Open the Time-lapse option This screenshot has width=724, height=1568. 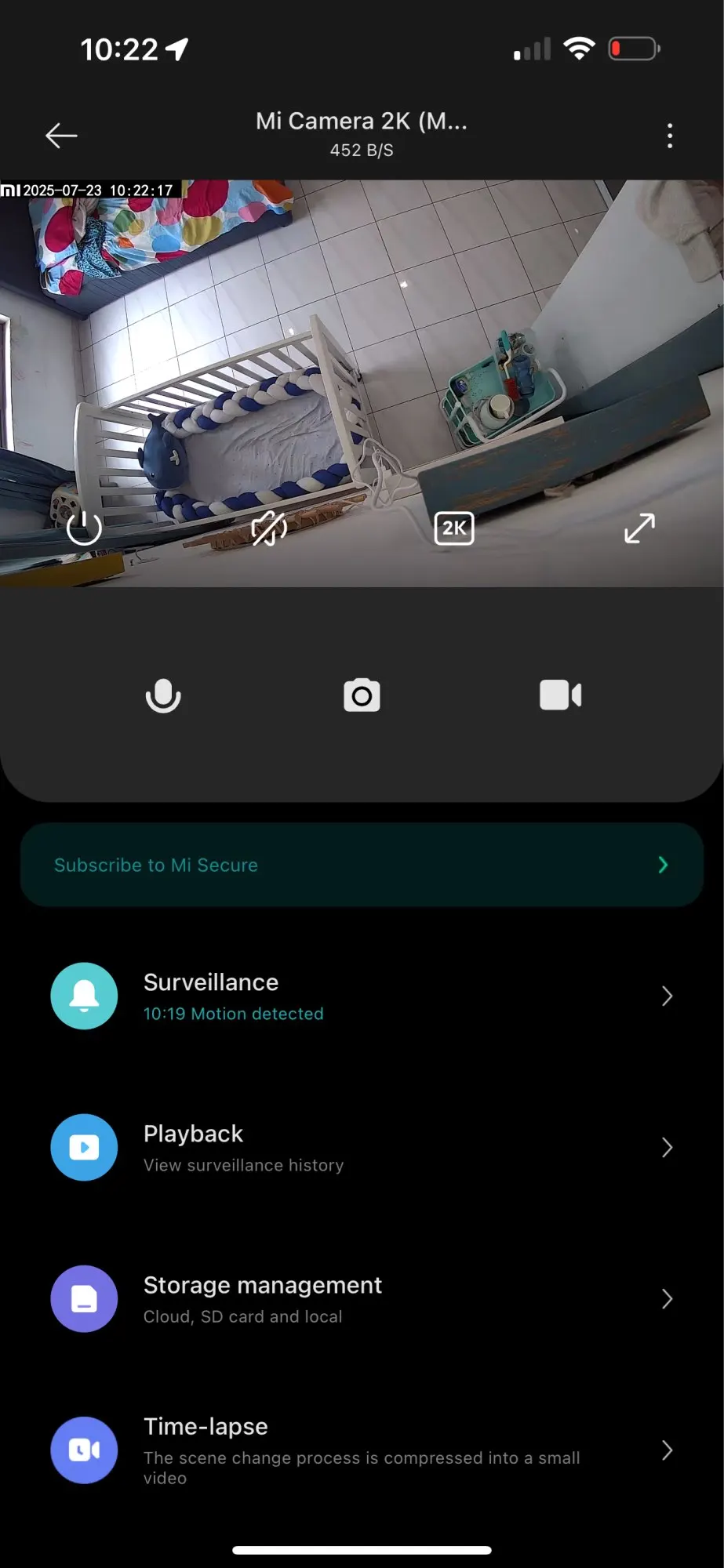pos(362,1450)
